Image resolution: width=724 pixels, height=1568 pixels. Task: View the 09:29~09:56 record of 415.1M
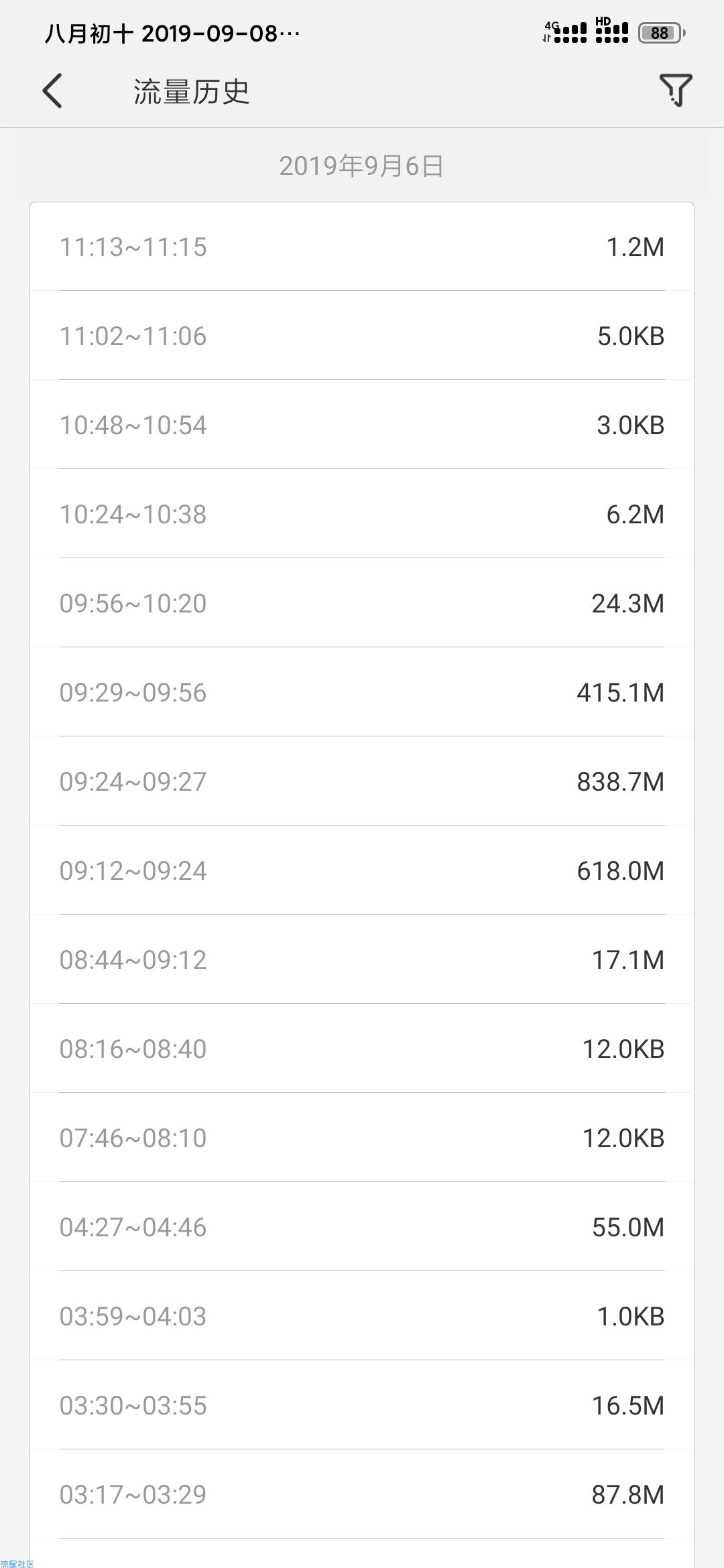(x=362, y=692)
